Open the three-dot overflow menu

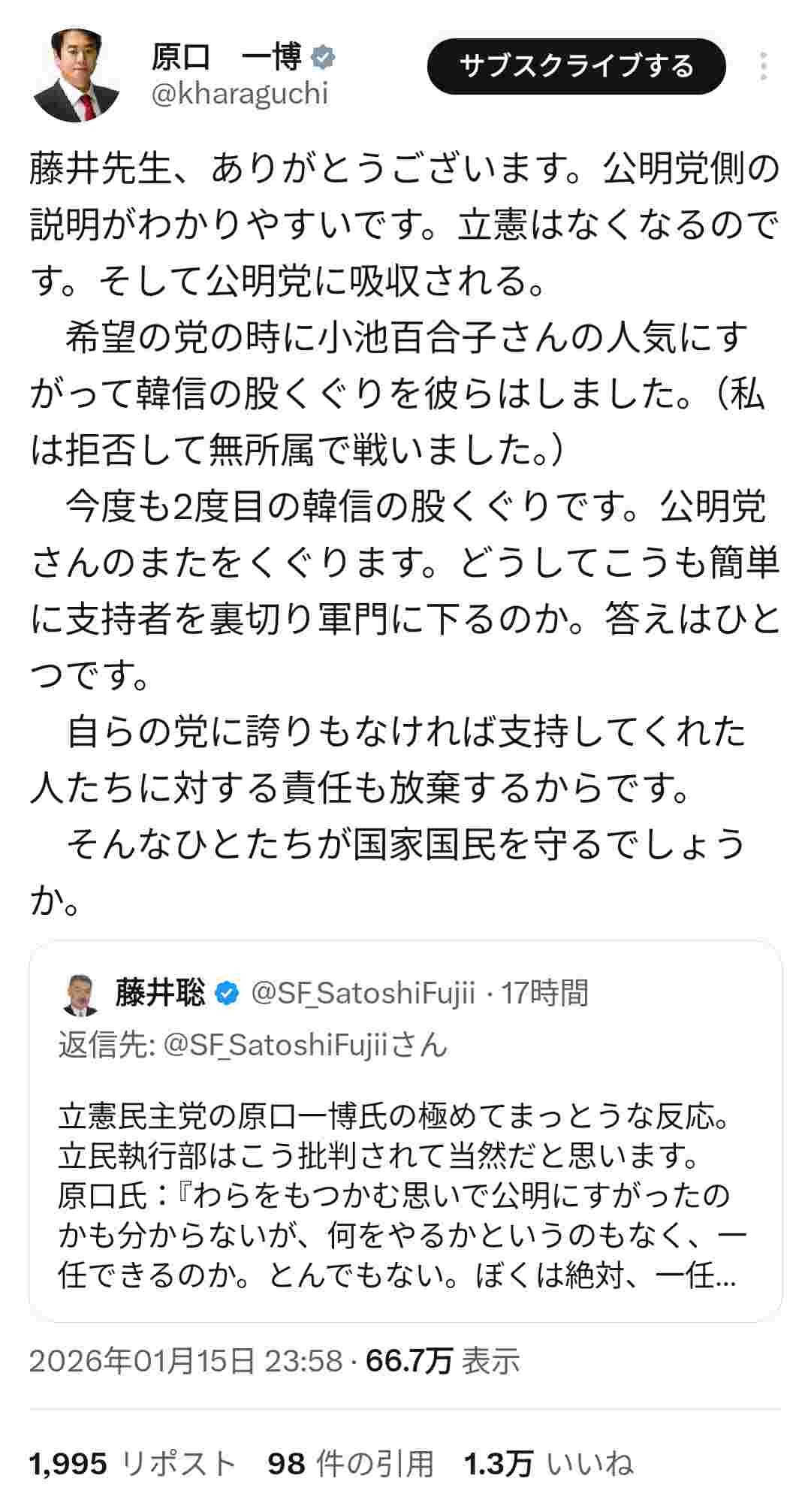[x=763, y=67]
